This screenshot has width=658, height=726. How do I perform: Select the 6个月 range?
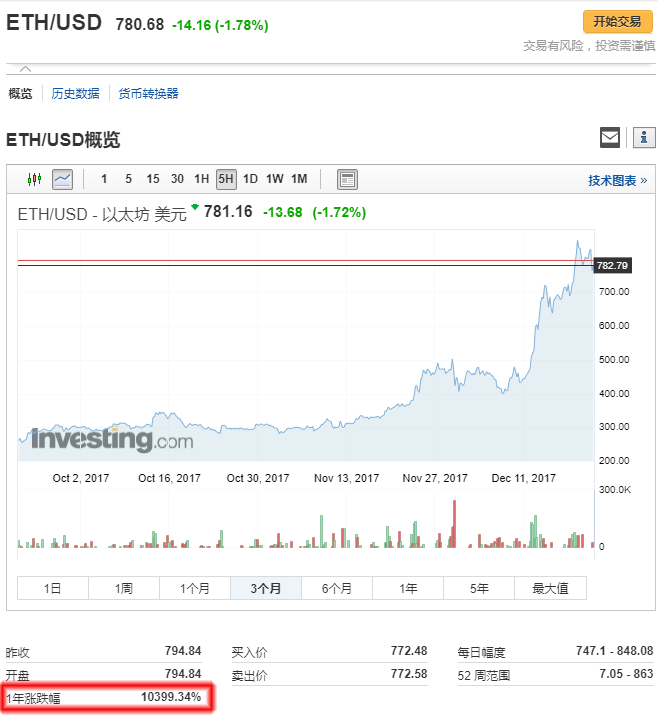(x=337, y=588)
